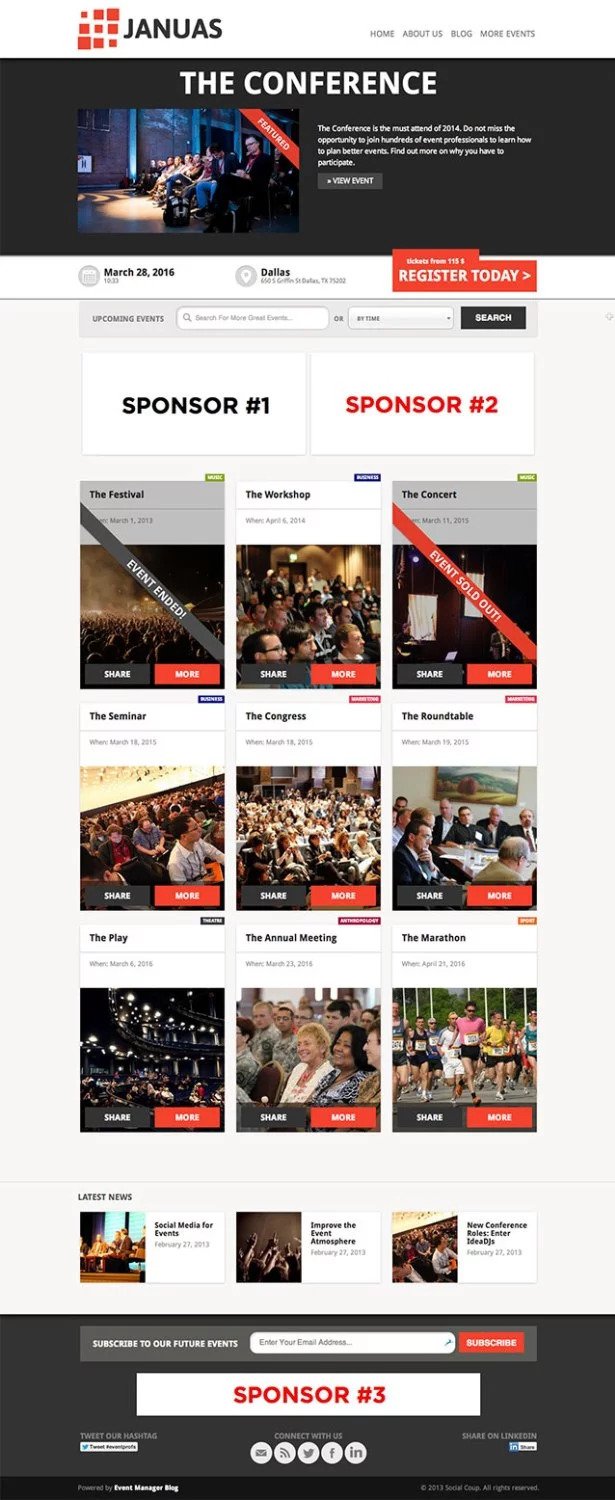Share The Annual Meeting event
This screenshot has width=615, height=1500.
tap(273, 1117)
